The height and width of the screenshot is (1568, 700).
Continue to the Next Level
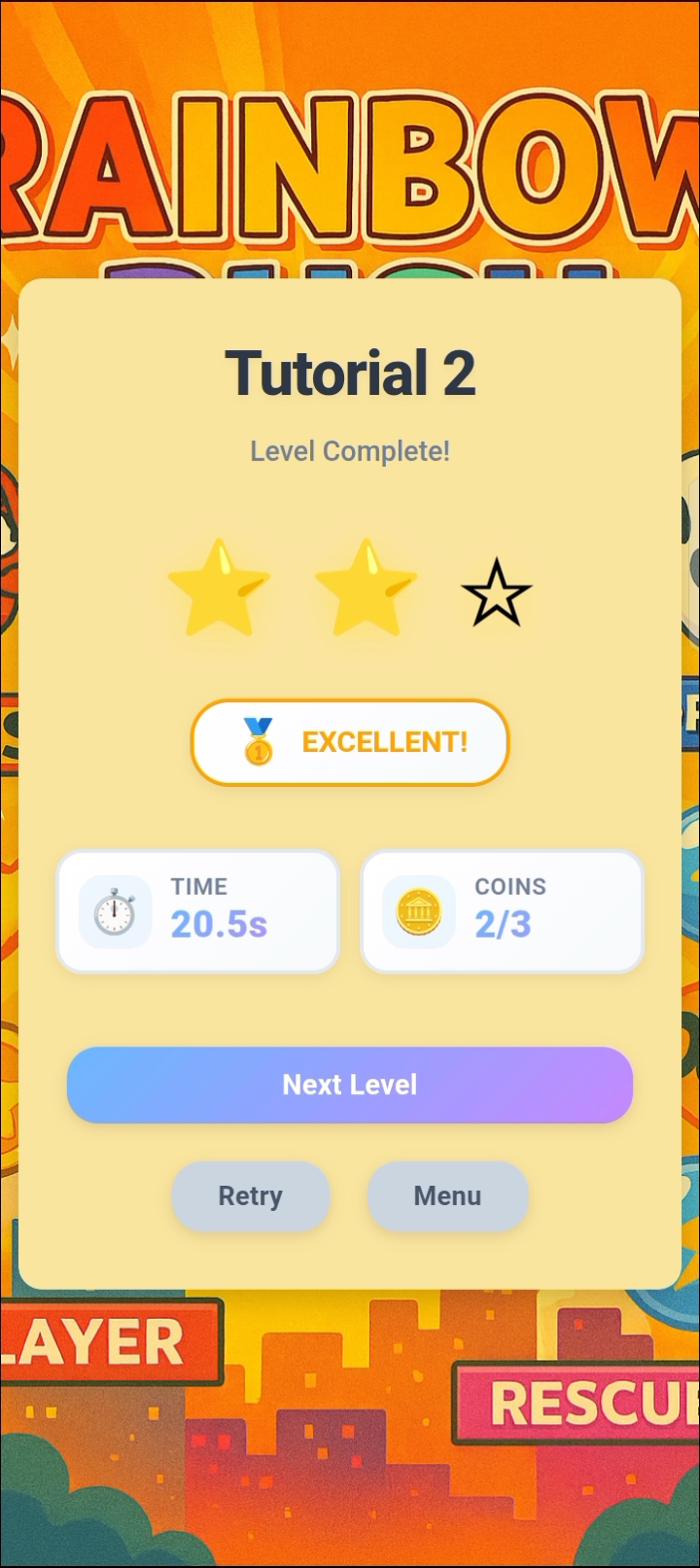click(x=350, y=1085)
